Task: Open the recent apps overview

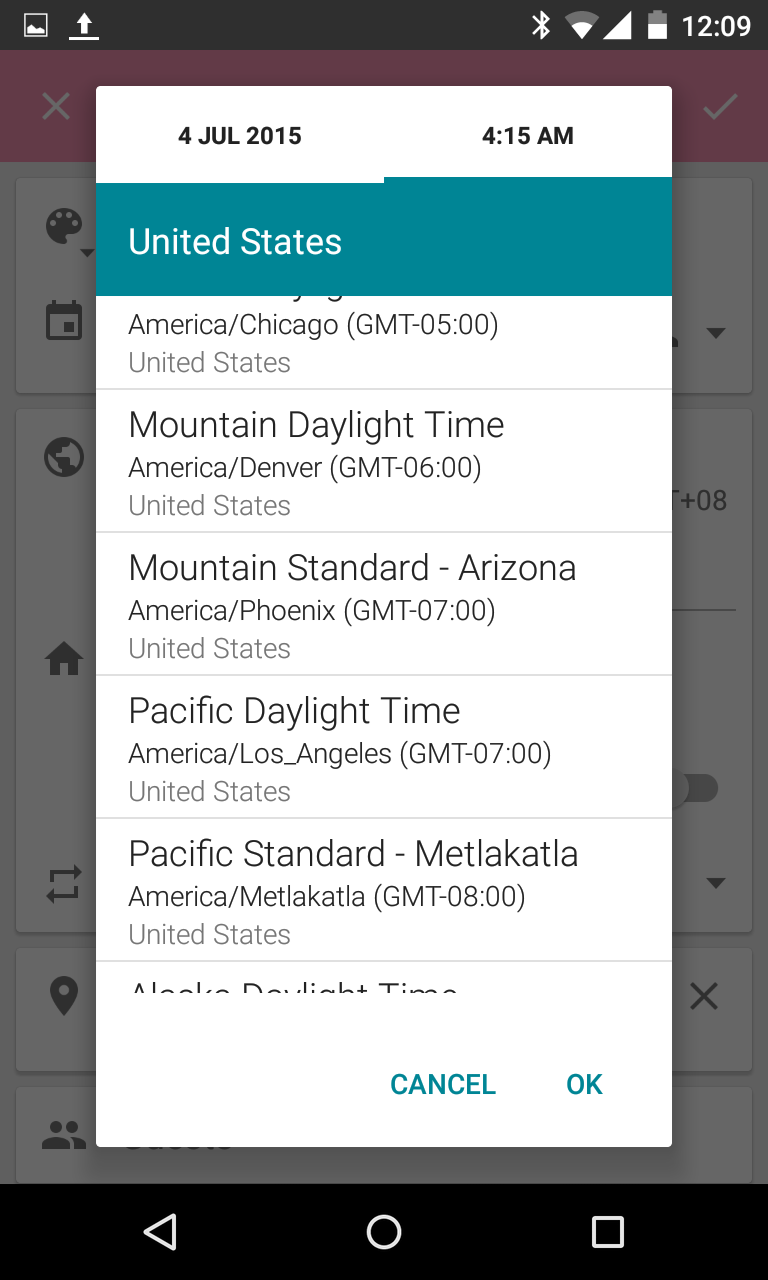Action: coord(607,1232)
